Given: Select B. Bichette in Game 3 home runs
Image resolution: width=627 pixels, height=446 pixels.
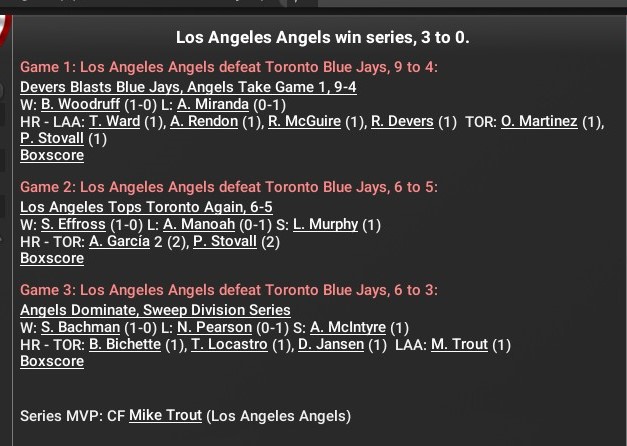Looking at the screenshot, I should 125,344.
